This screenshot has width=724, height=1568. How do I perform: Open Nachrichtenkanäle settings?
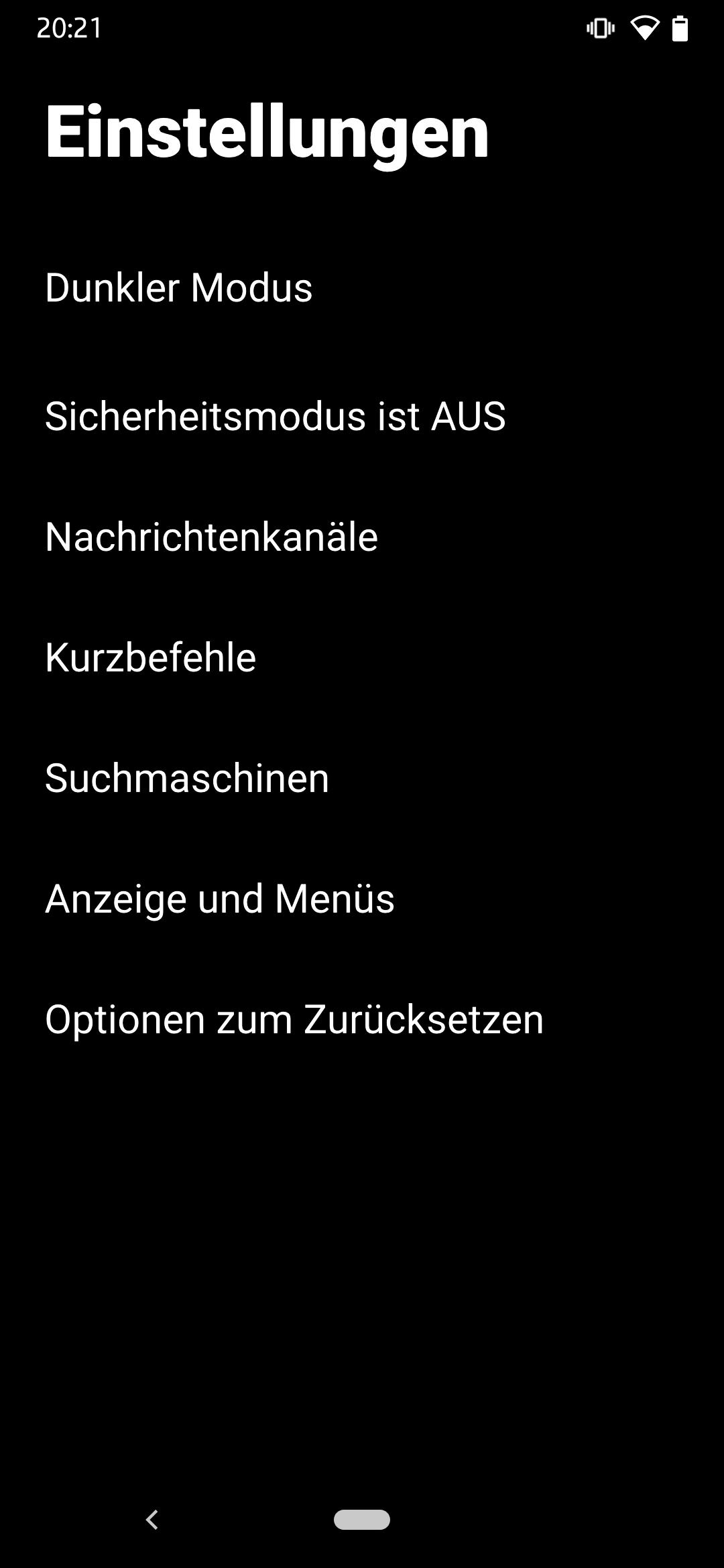[362, 537]
